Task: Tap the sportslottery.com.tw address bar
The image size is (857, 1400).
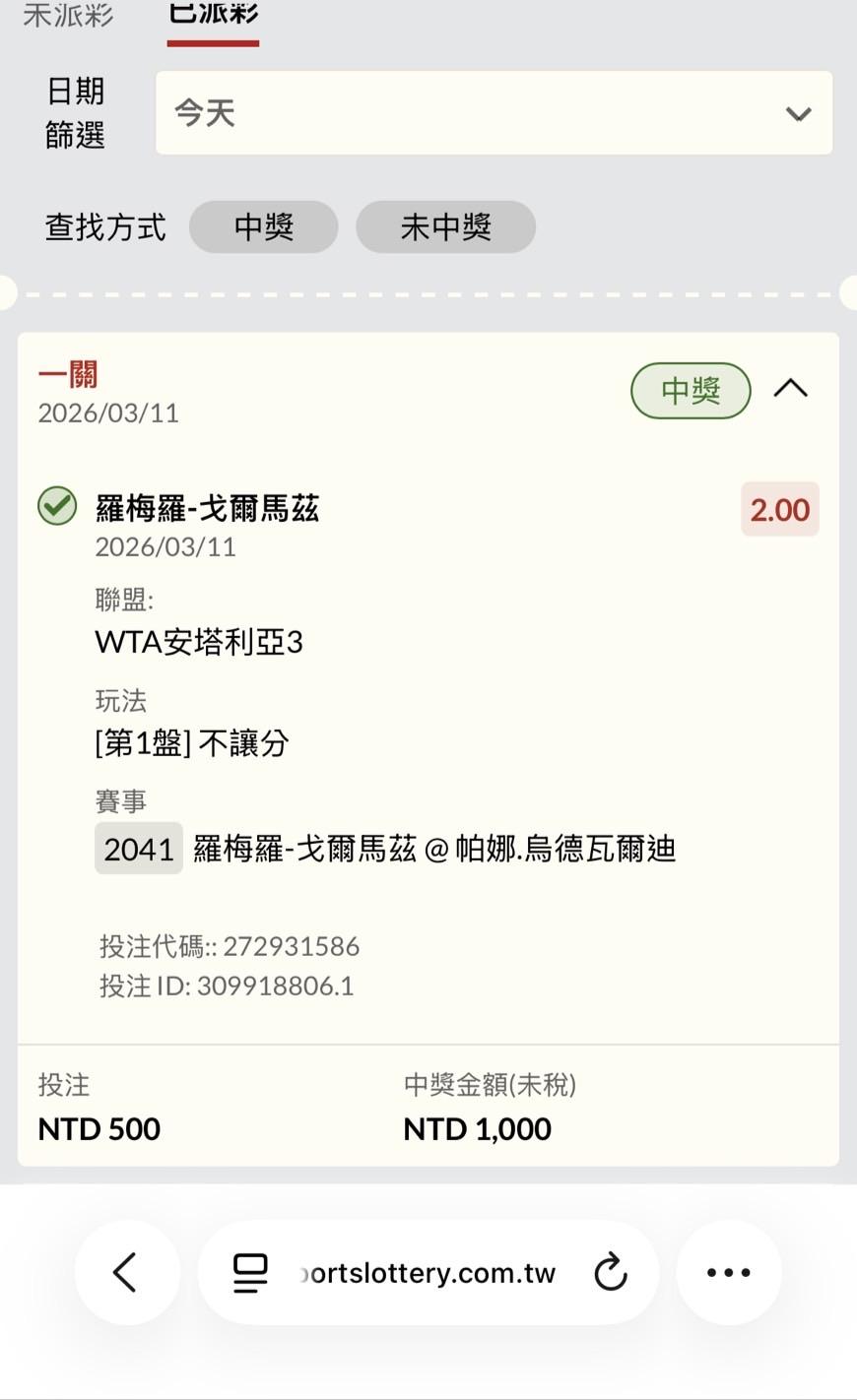Action: 428,1273
